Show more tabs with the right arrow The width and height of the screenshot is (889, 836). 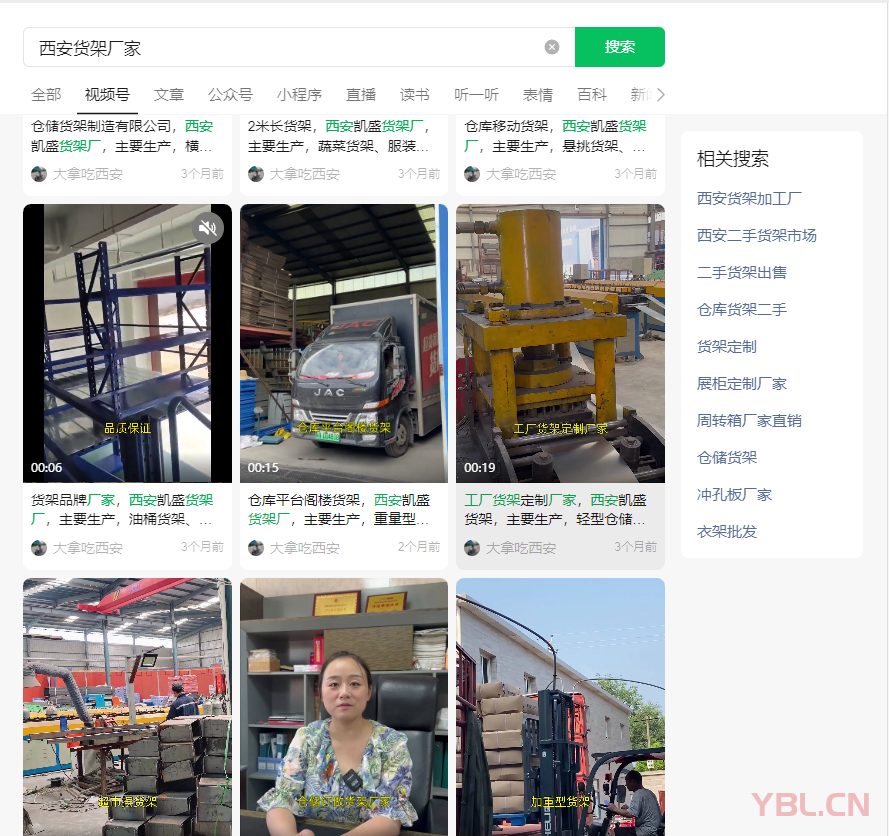click(x=660, y=95)
